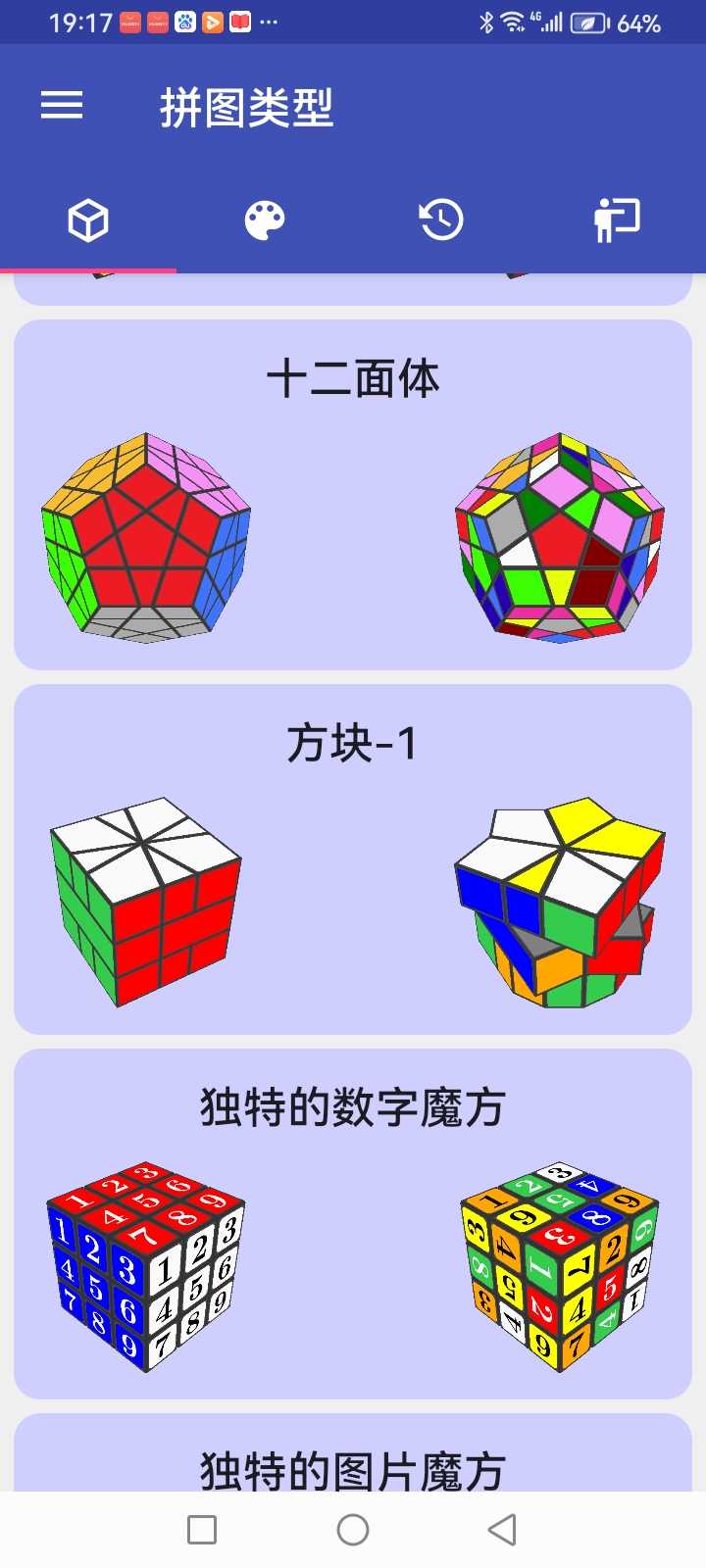
Task: Open the 方块-1 puzzle card
Action: (x=353, y=859)
